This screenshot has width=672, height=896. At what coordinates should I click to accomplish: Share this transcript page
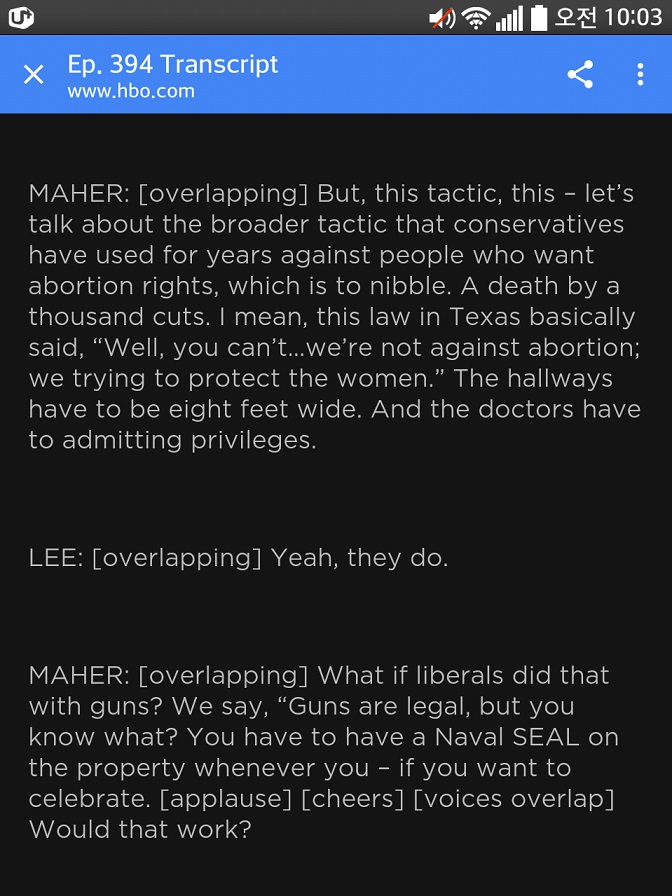580,75
